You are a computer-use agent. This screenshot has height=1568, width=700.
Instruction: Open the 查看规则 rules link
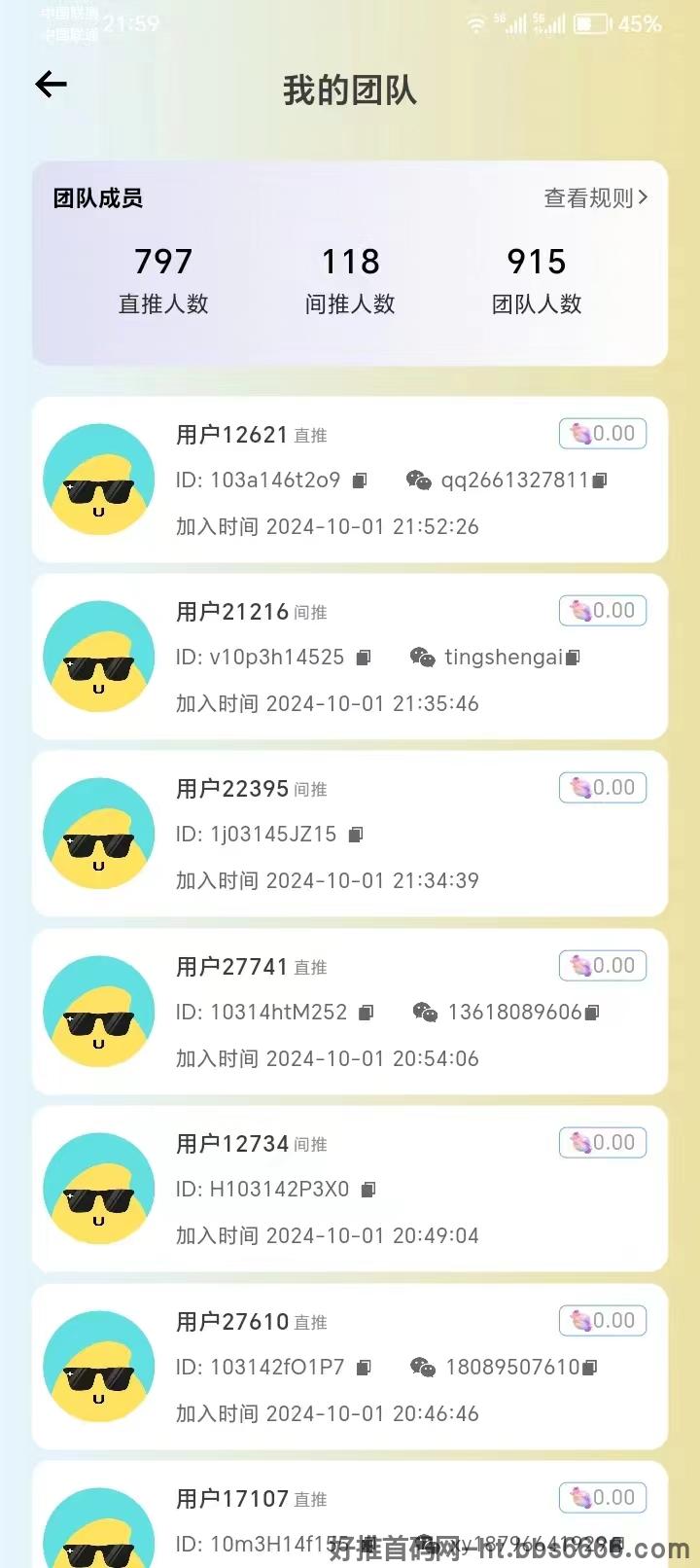coord(595,197)
